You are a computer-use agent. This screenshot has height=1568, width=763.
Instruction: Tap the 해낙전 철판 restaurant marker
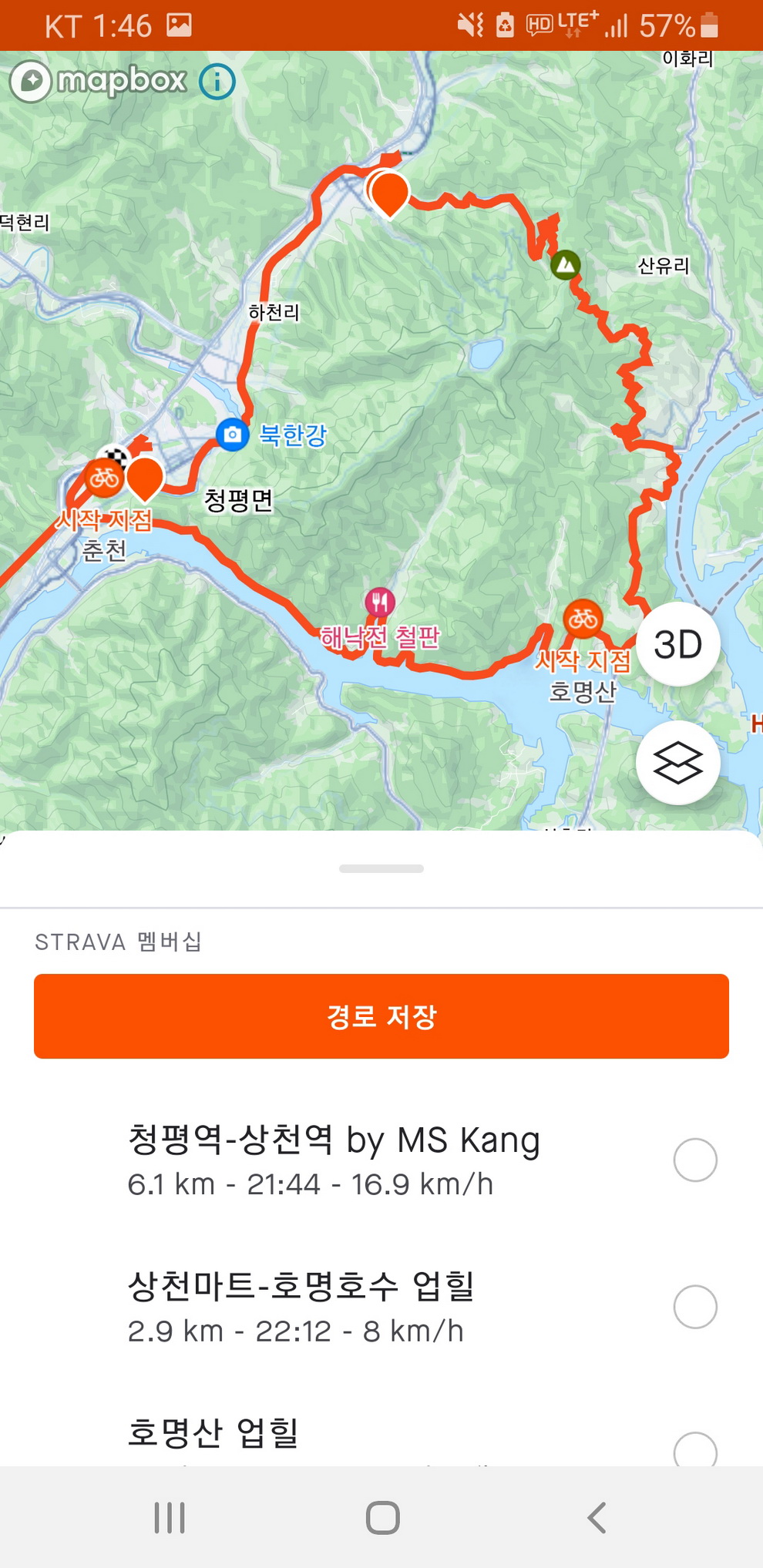[x=379, y=602]
